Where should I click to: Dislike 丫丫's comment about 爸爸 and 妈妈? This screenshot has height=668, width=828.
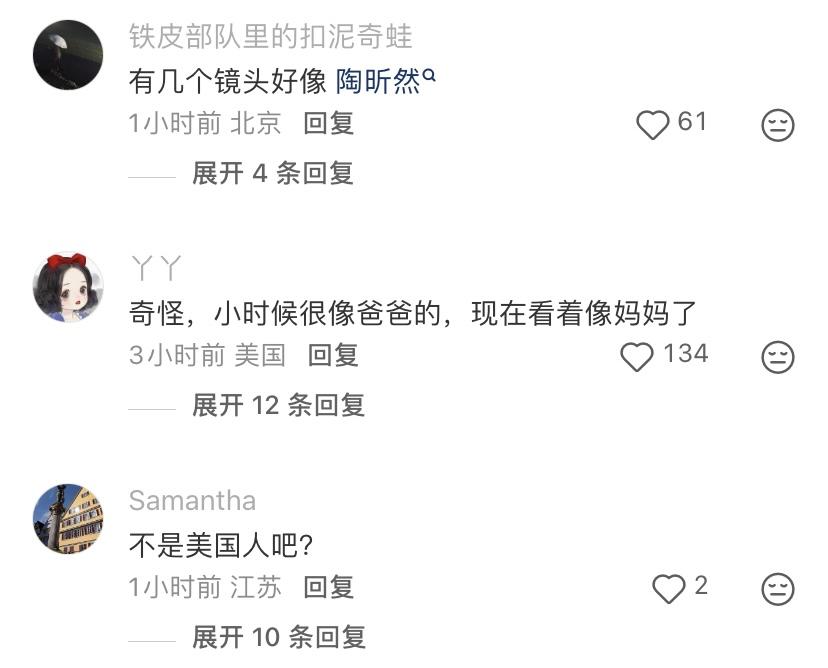click(778, 357)
